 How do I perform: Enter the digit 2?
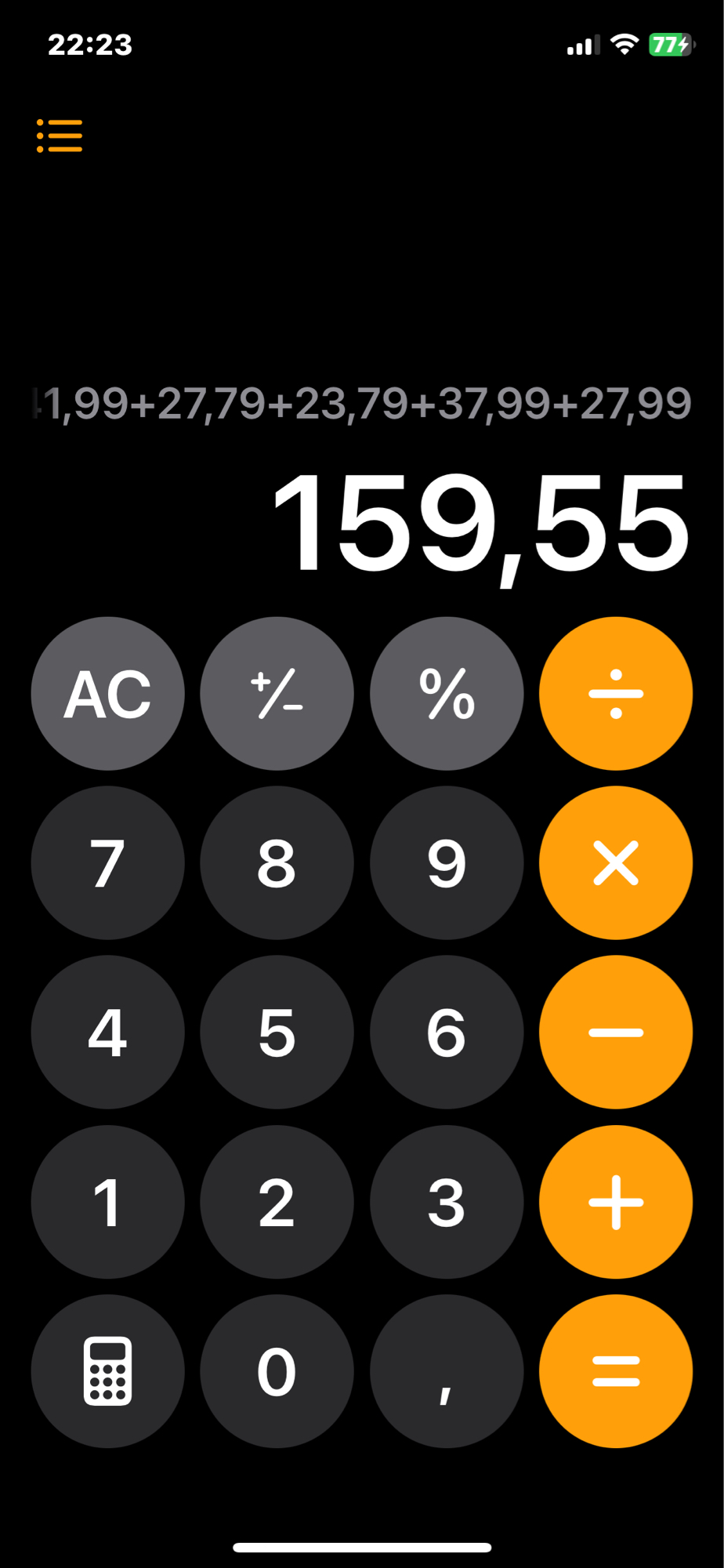pos(277,1202)
